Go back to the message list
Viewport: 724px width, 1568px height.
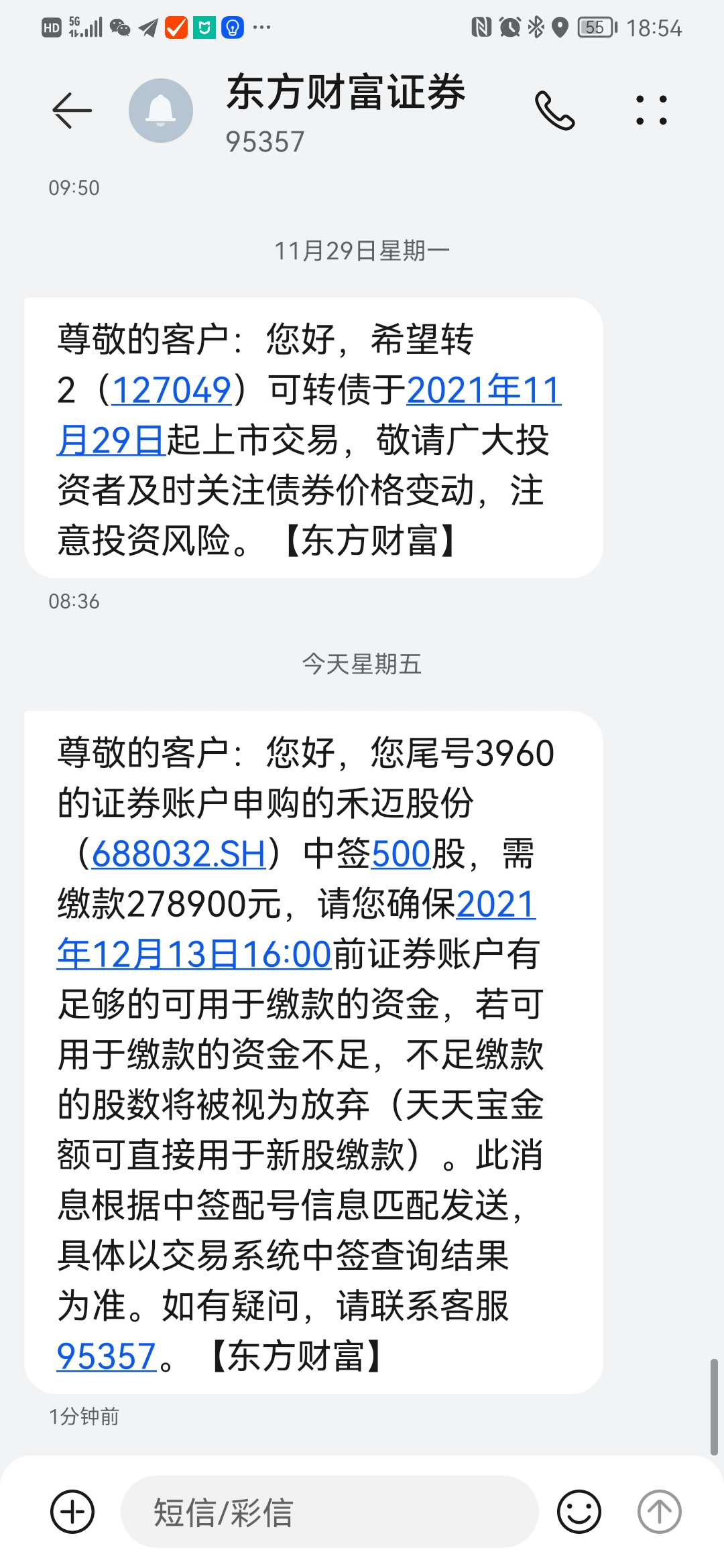click(72, 111)
